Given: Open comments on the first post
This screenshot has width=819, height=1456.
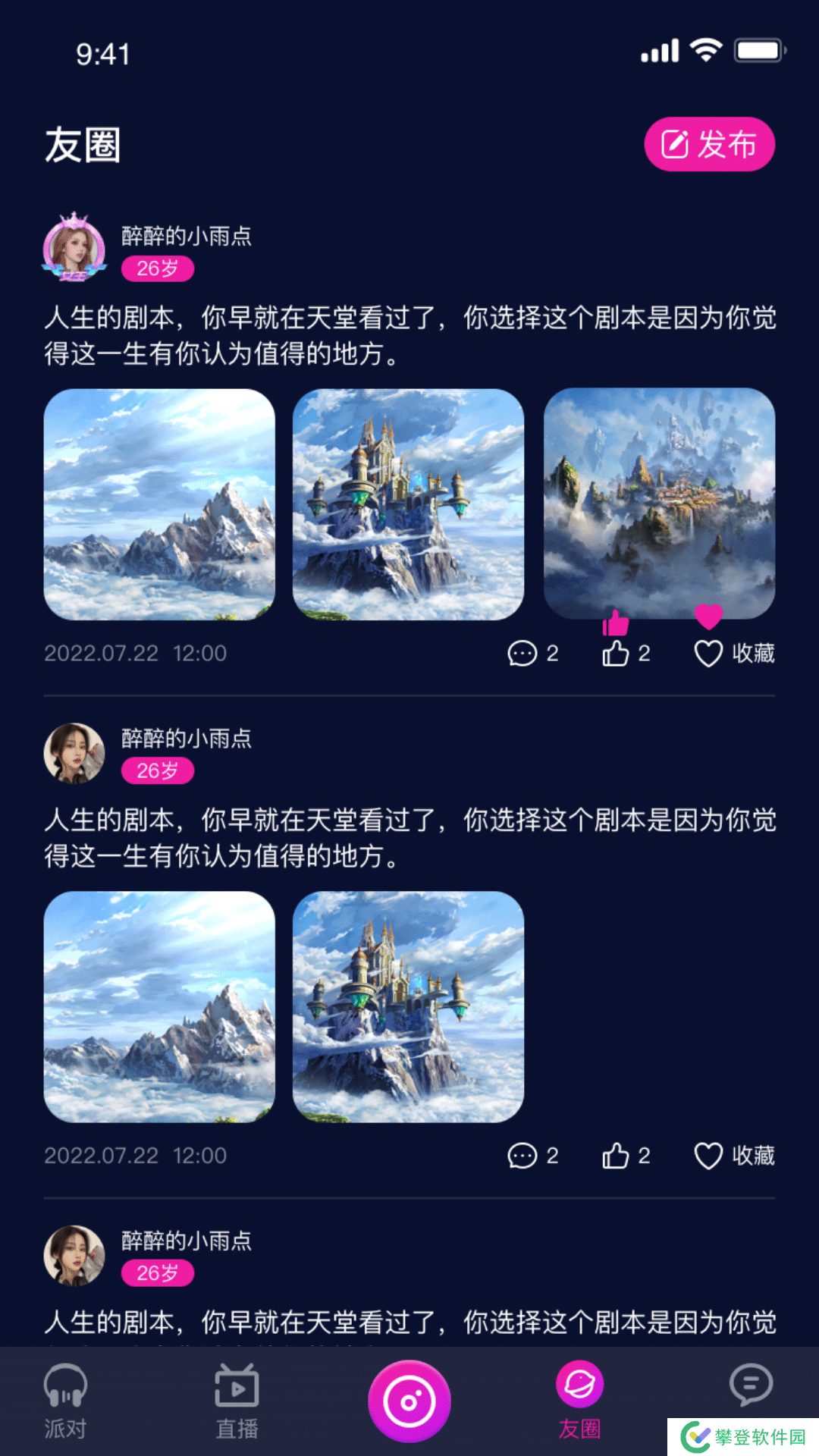Looking at the screenshot, I should pos(532,653).
